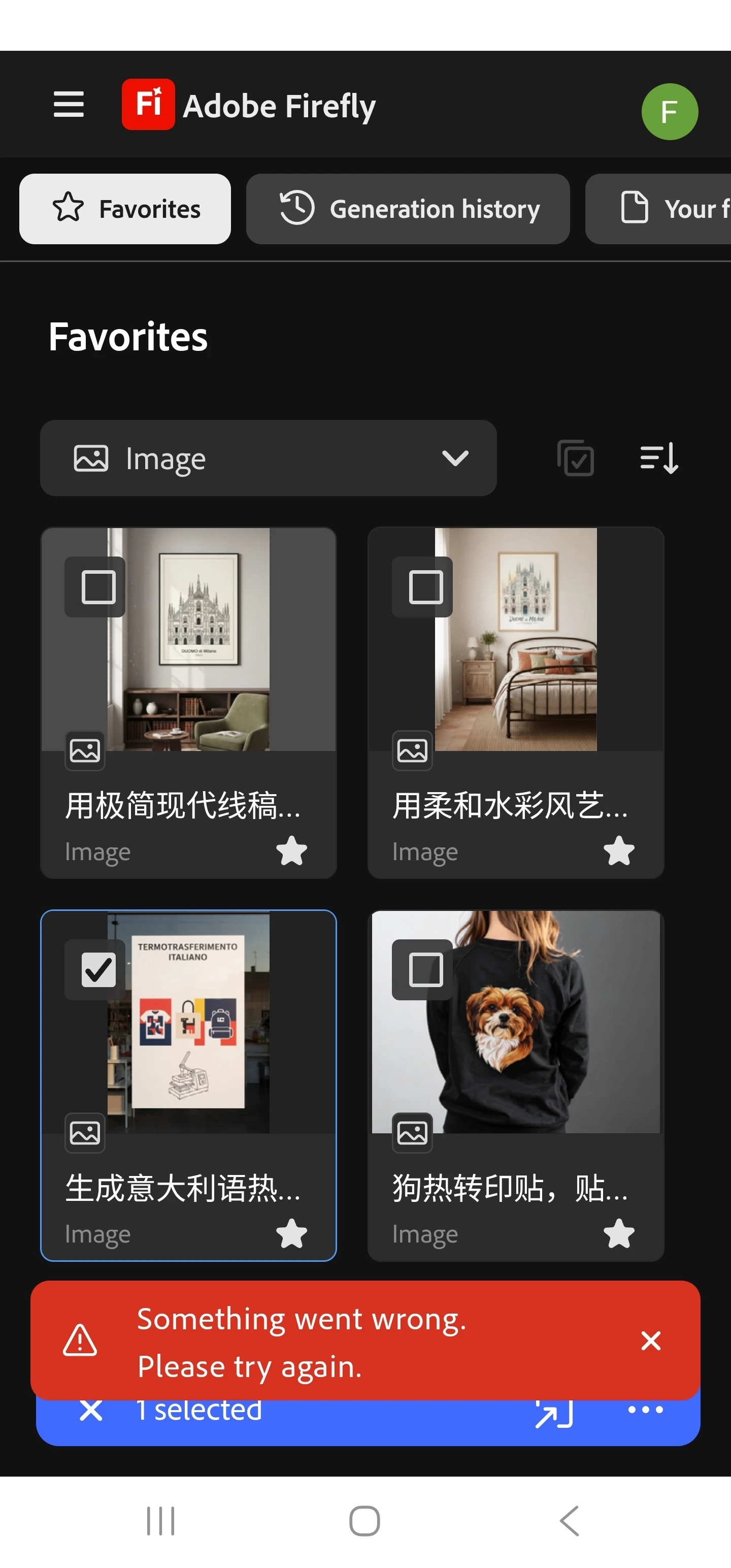Screen dimensions: 731x1568
Task: Open more actions in the selection bar
Action: tap(645, 1411)
